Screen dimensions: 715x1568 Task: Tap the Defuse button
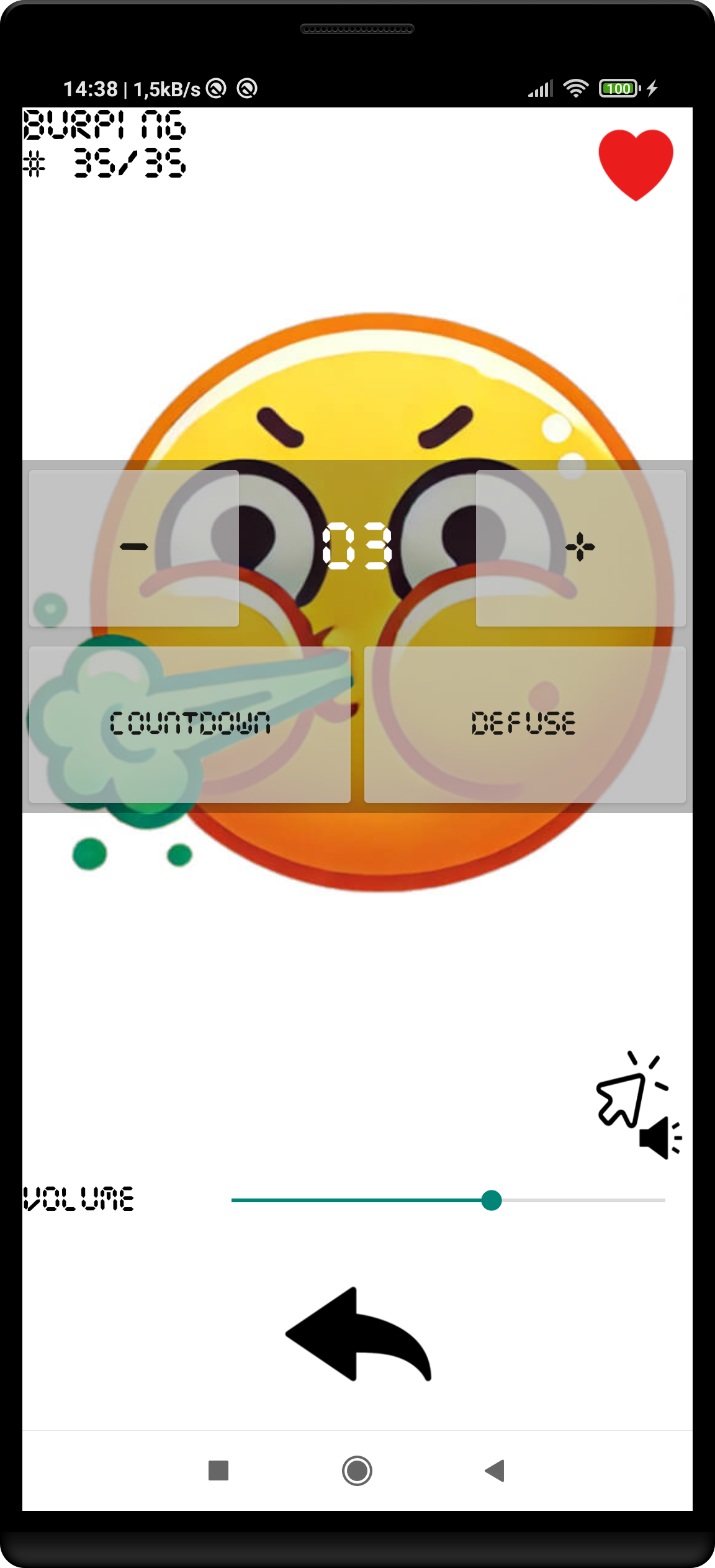point(524,724)
